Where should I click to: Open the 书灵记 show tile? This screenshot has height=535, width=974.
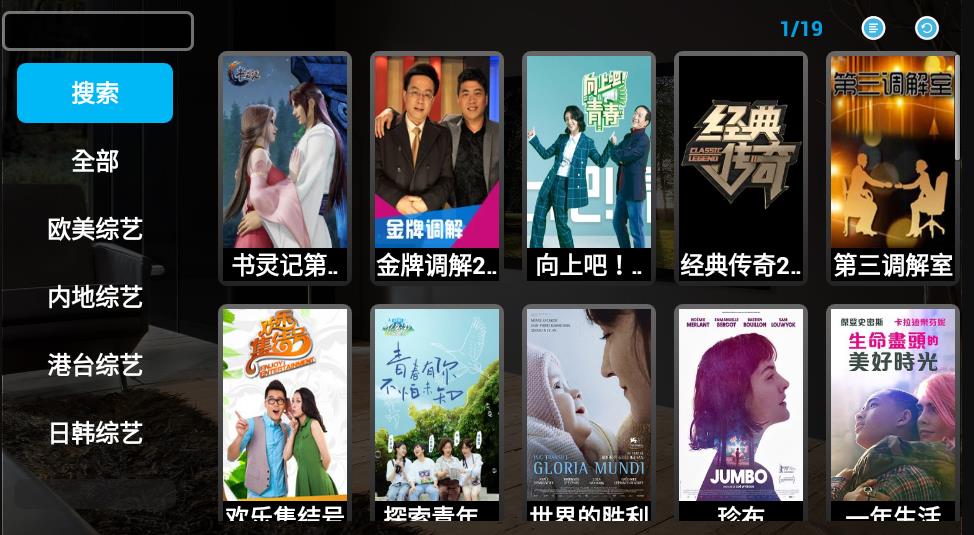[285, 167]
